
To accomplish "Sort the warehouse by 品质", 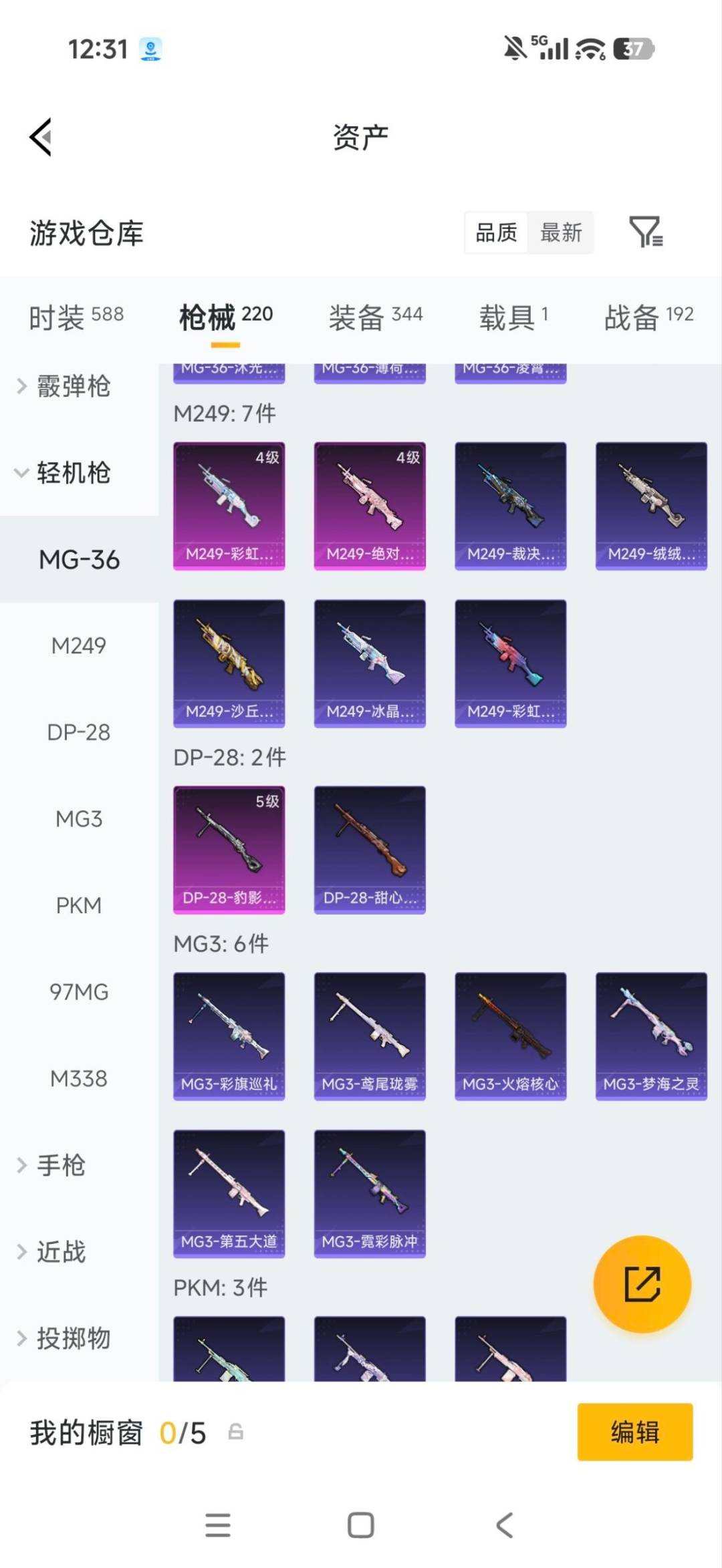I will click(496, 232).
